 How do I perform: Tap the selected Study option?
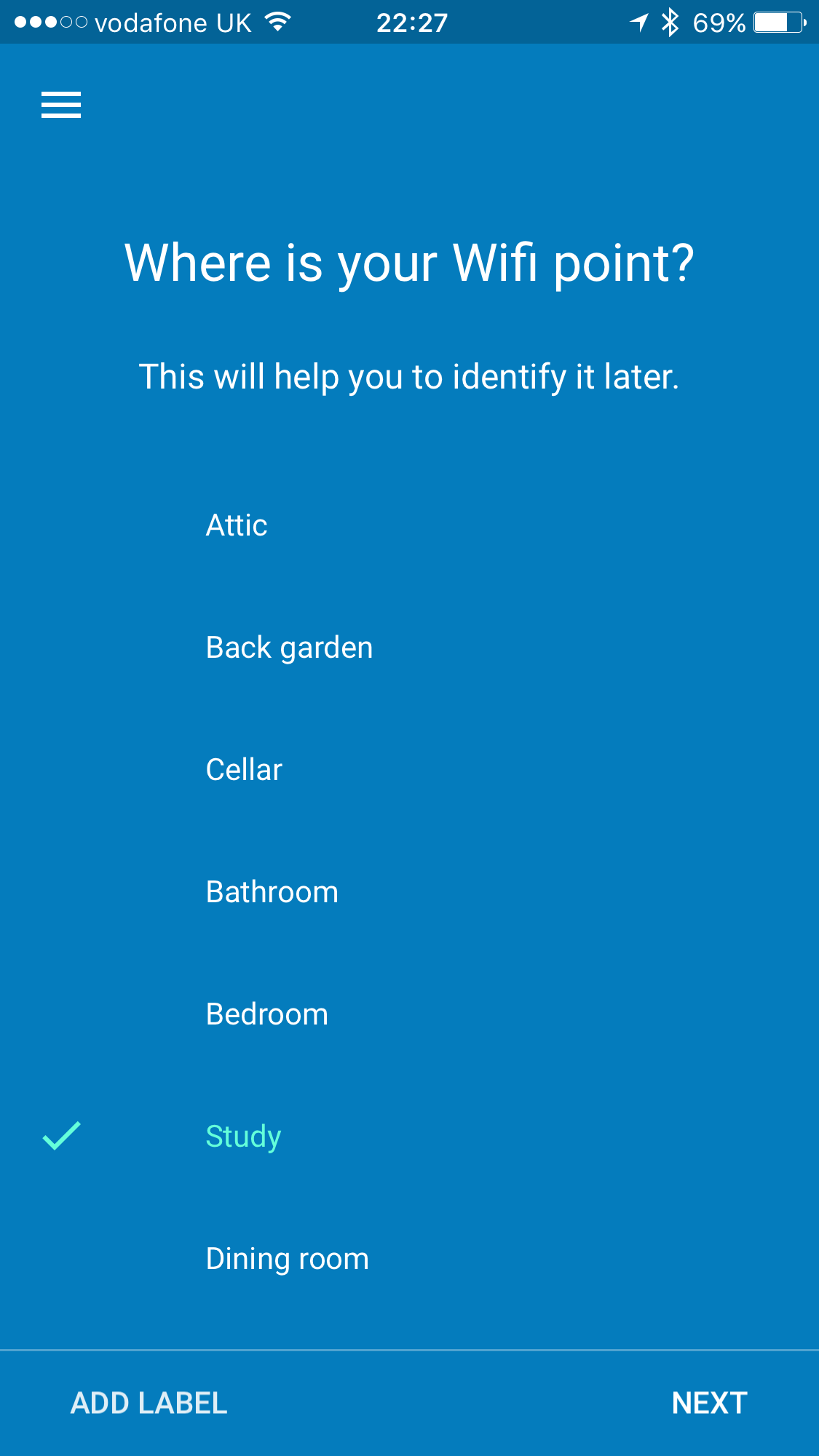coord(243,1136)
